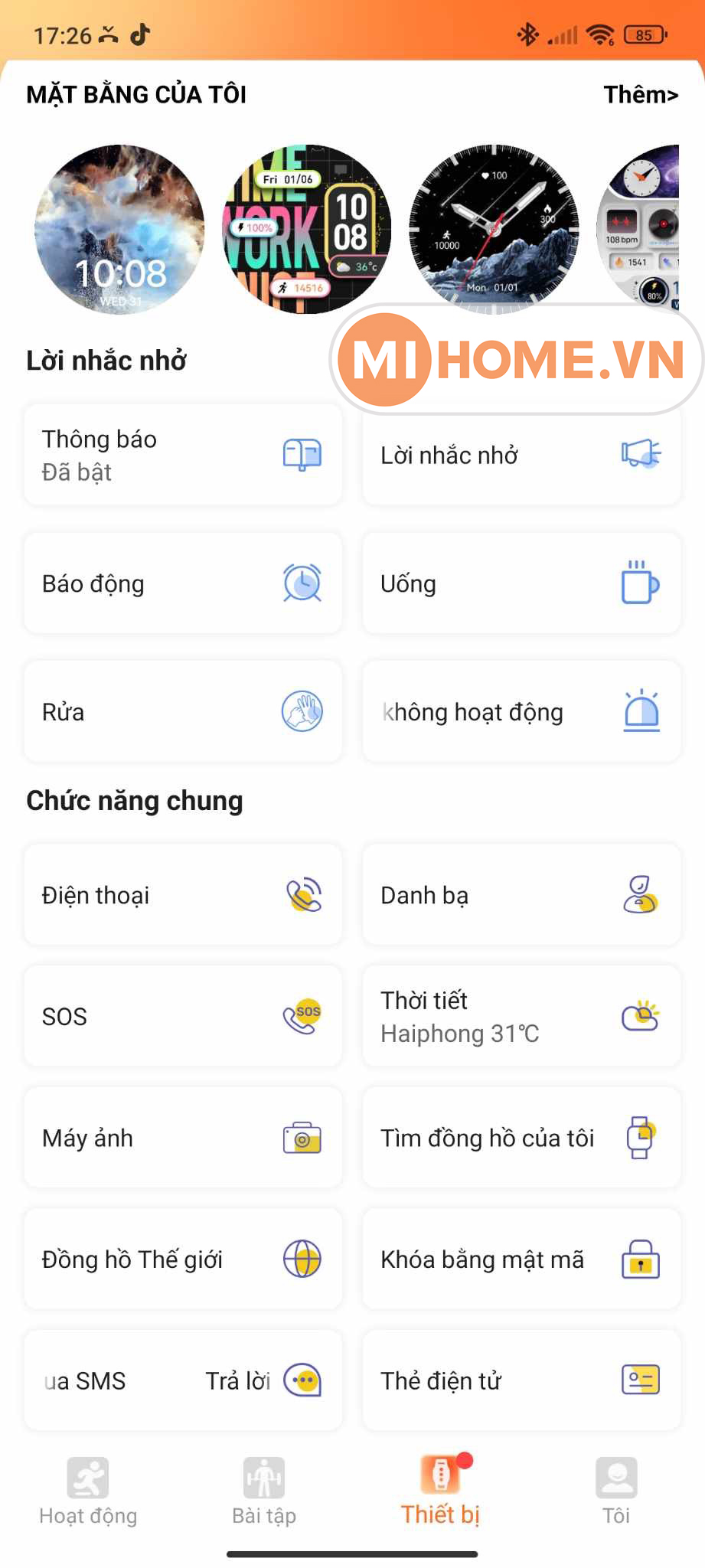Tap the siren icon on không hoạt động
This screenshot has width=705, height=1568.
point(641,711)
